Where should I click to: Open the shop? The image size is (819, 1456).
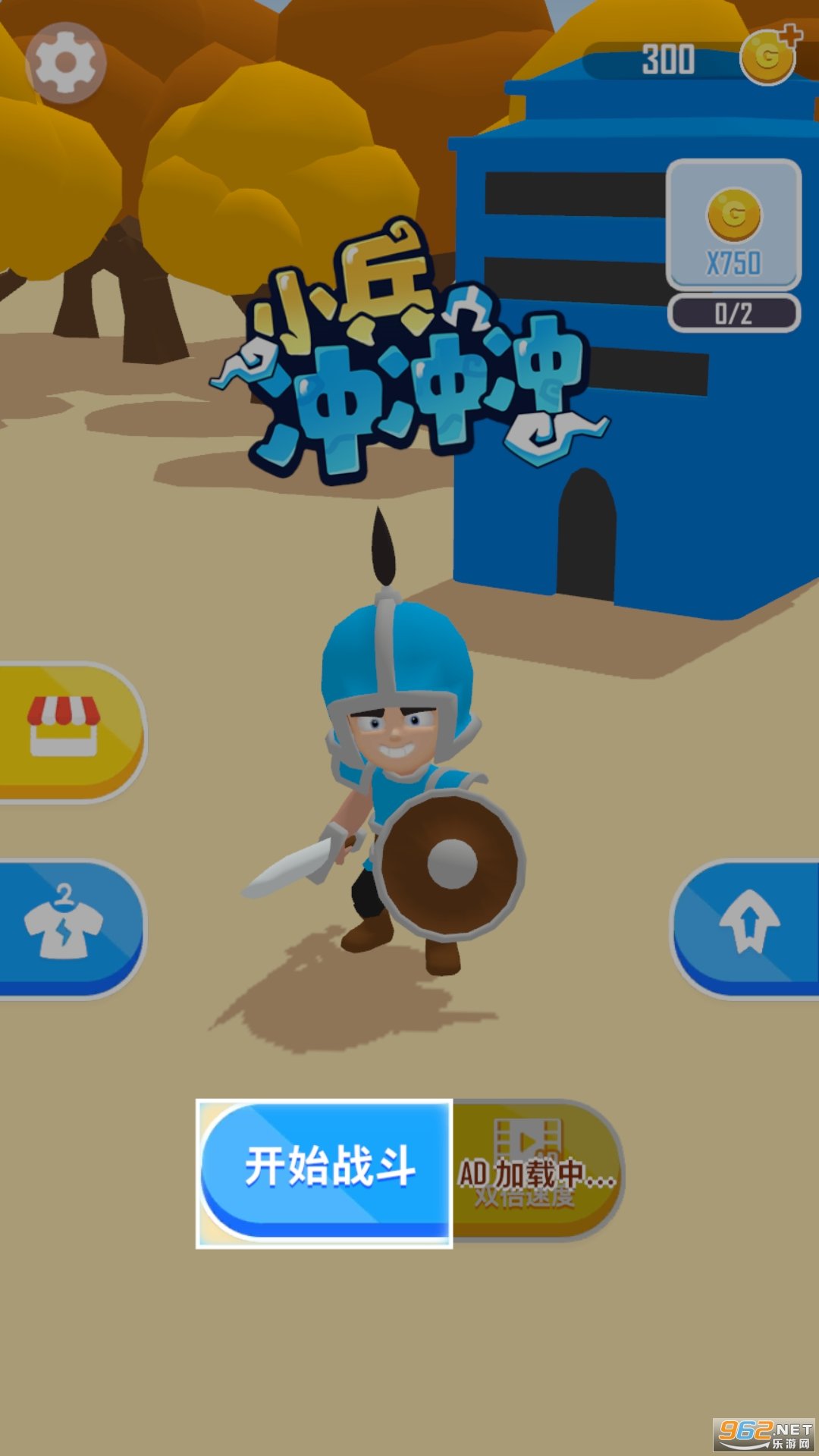tap(67, 730)
